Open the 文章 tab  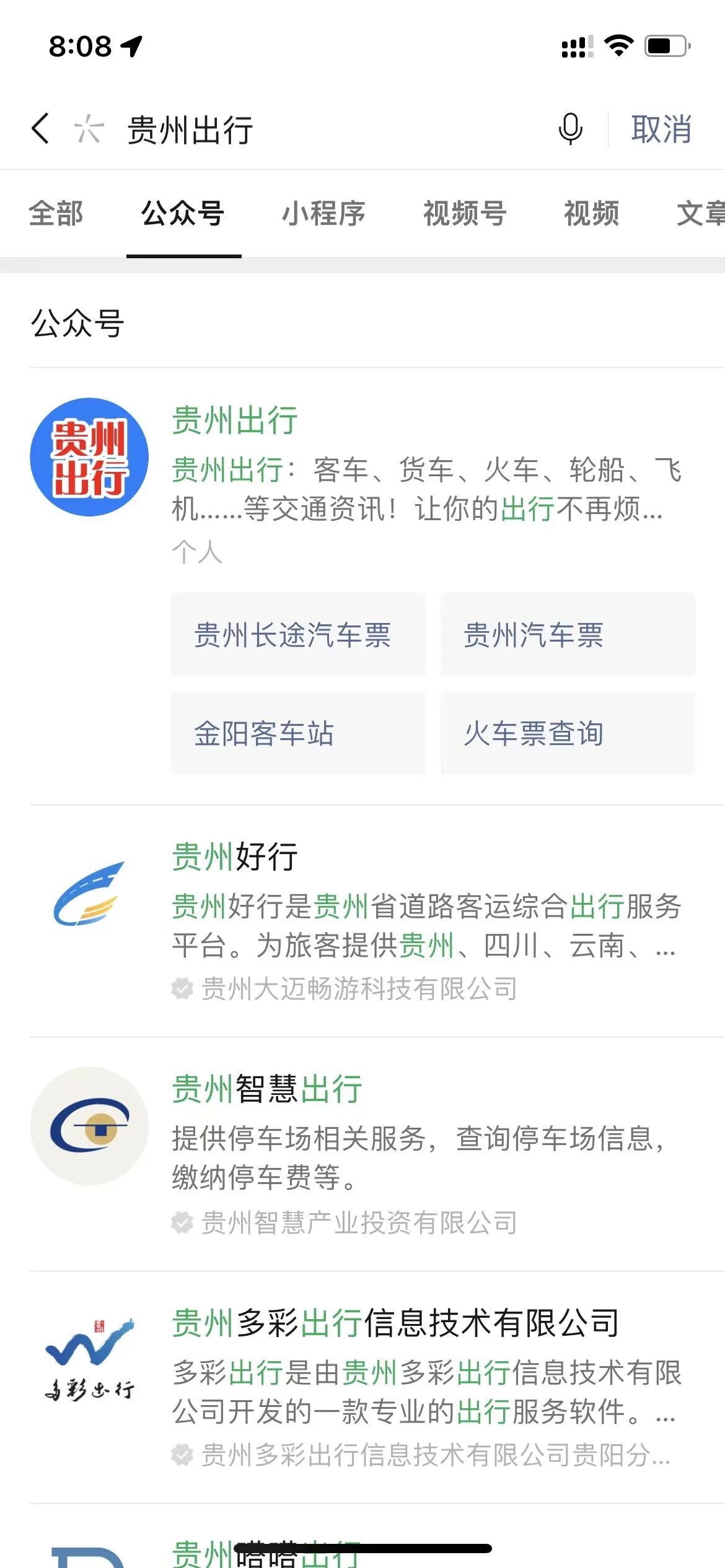click(699, 214)
